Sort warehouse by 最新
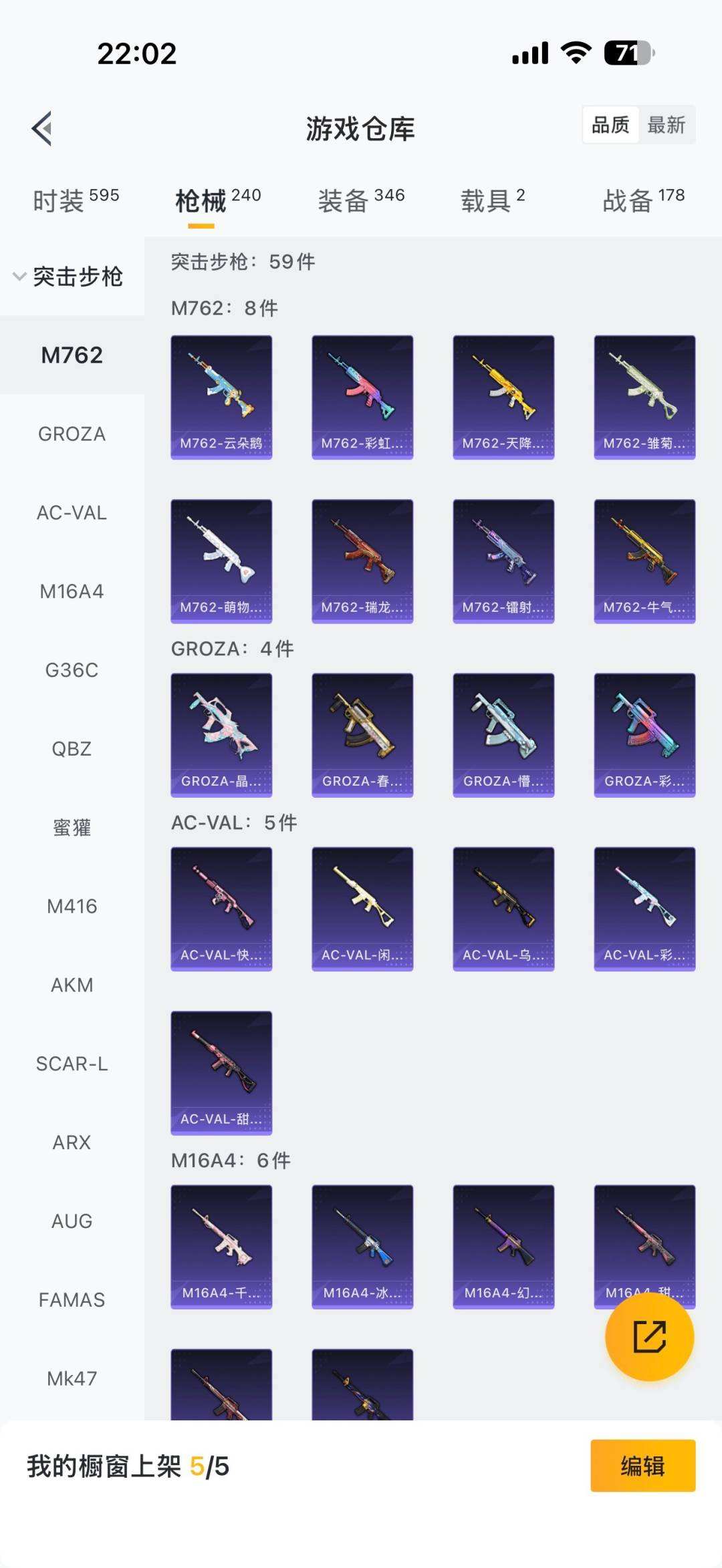 (x=666, y=125)
